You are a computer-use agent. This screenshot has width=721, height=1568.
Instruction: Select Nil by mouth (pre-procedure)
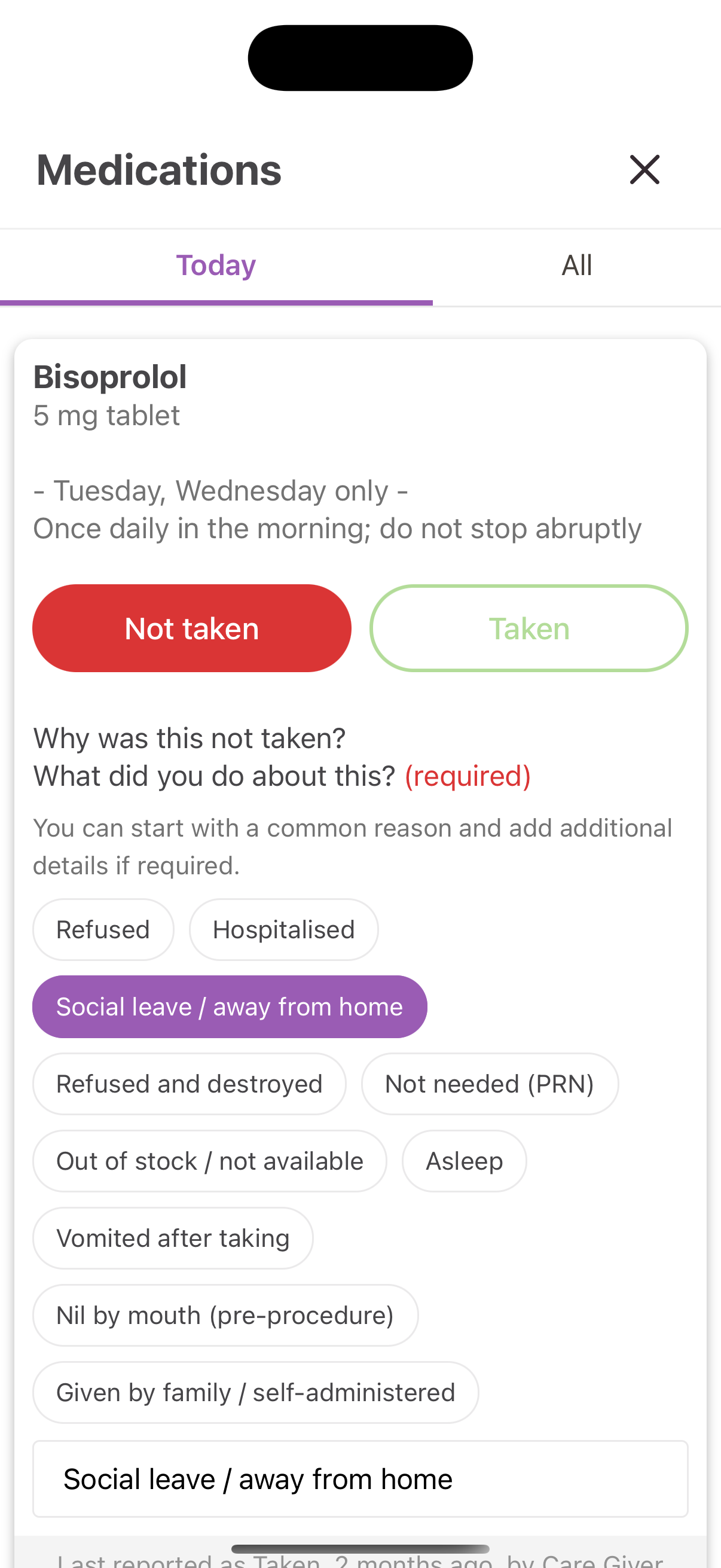225,1316
